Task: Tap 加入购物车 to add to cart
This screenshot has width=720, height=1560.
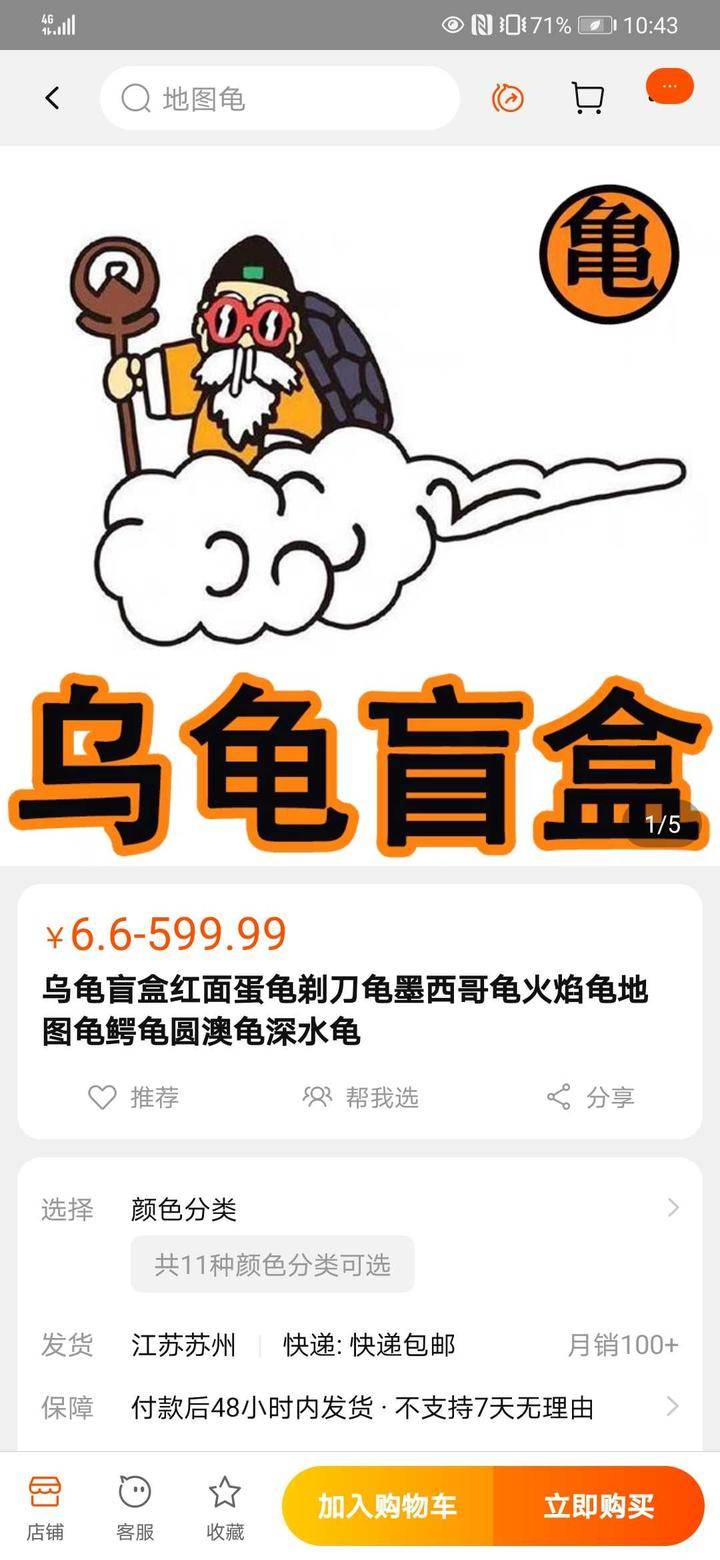Action: pyautogui.click(x=388, y=1506)
